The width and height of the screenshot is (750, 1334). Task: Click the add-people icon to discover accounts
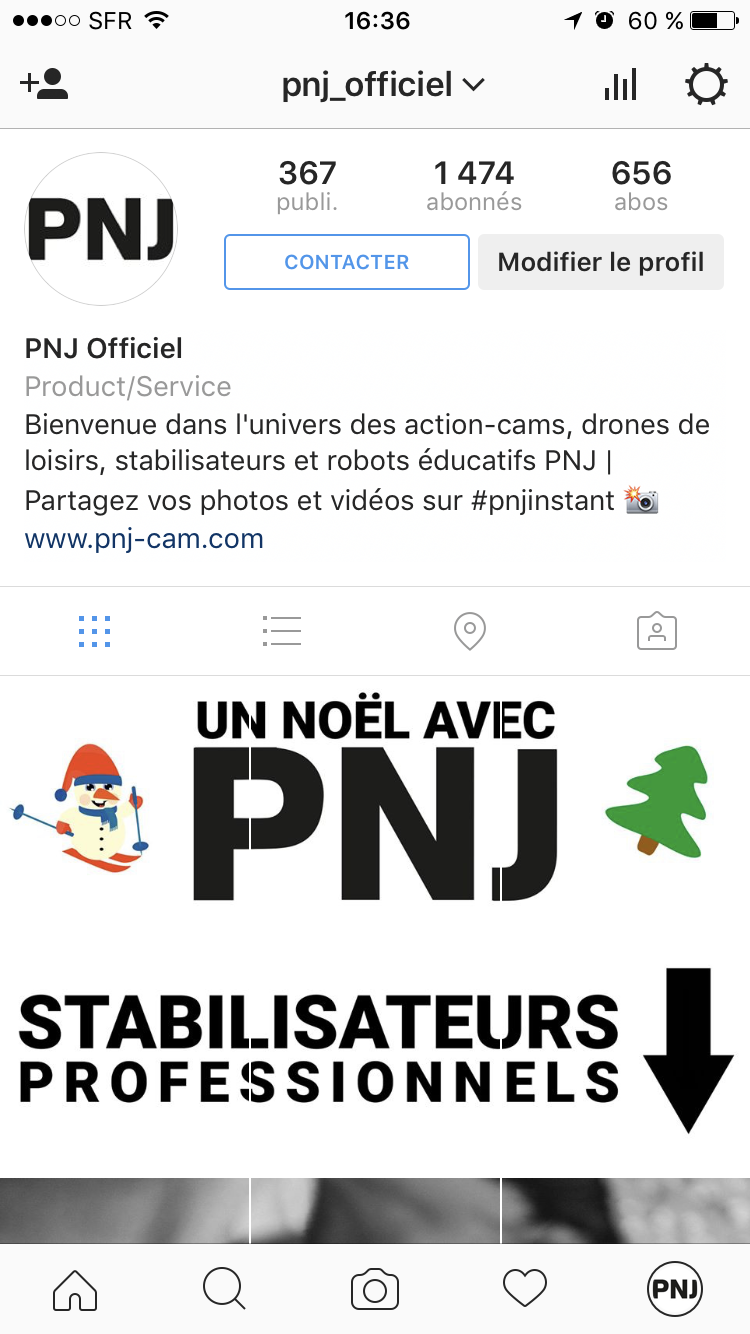44,85
